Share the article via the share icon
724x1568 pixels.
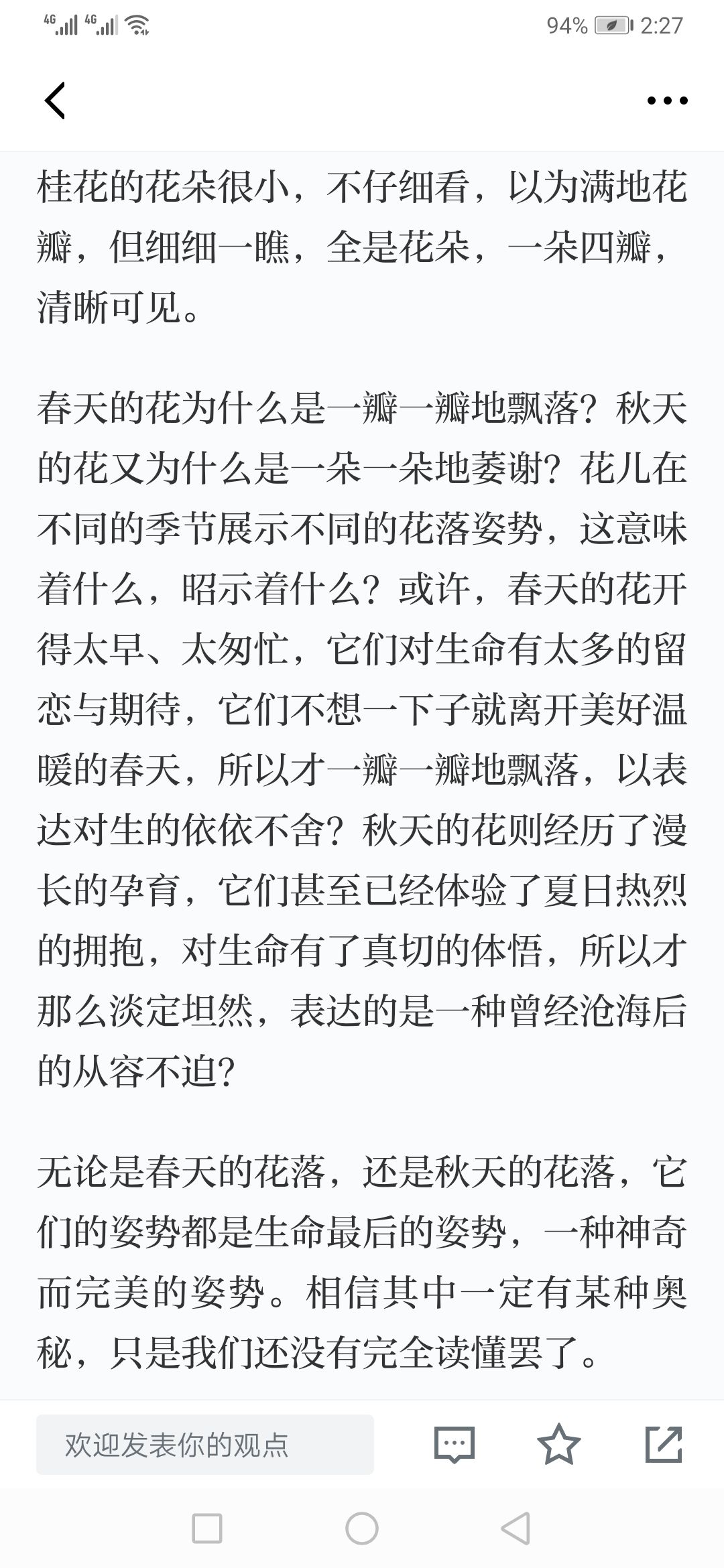664,1444
